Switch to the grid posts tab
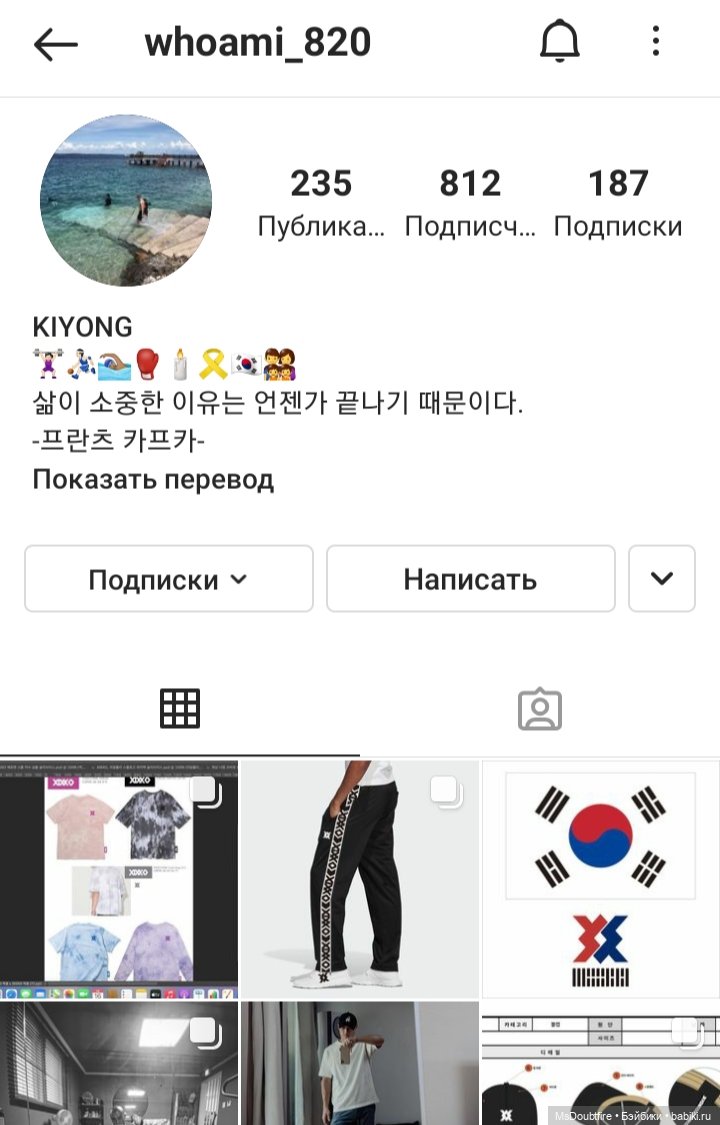The height and width of the screenshot is (1125, 720). coord(178,708)
